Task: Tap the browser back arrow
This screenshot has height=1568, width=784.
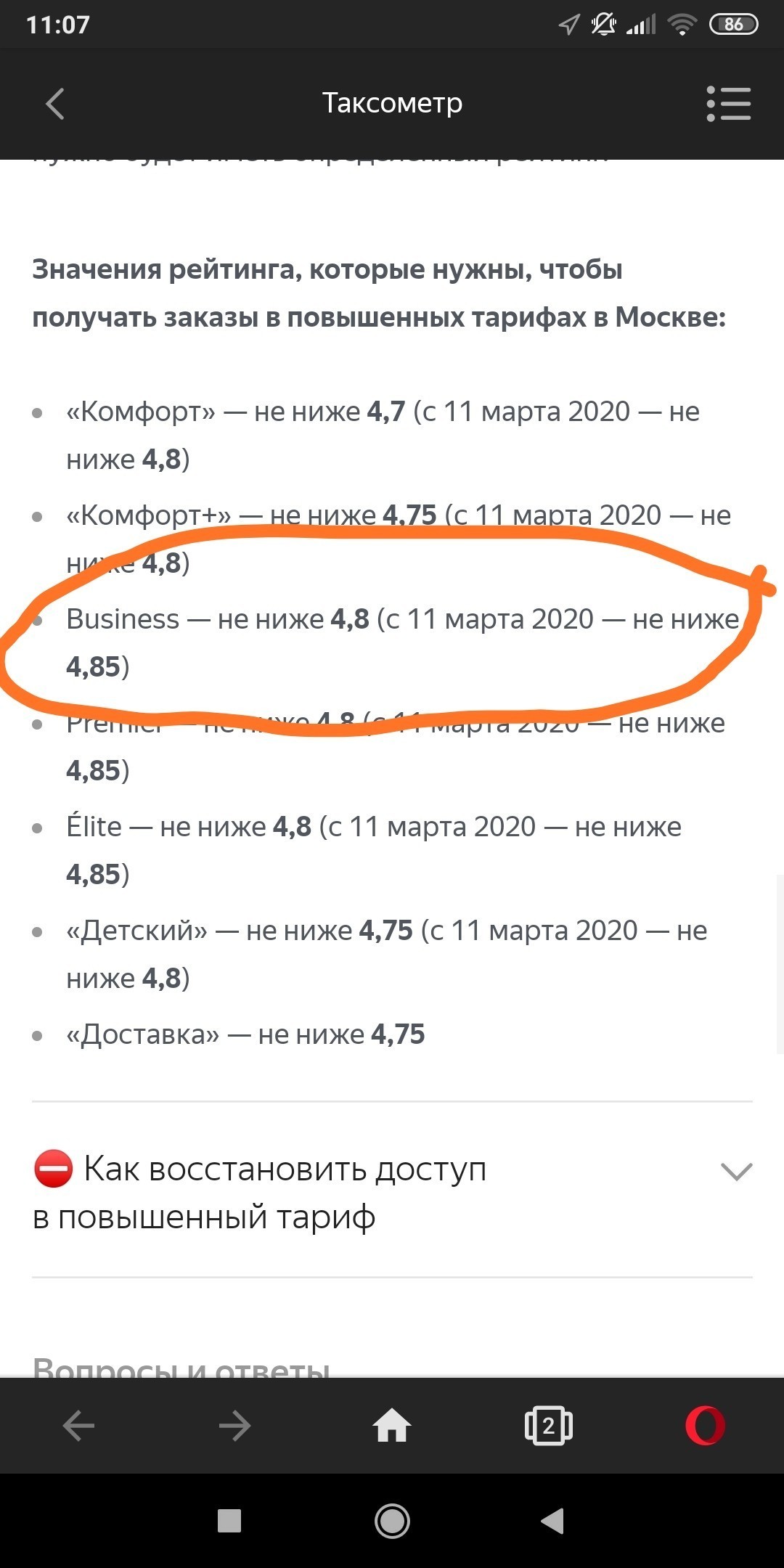Action: [x=78, y=1426]
